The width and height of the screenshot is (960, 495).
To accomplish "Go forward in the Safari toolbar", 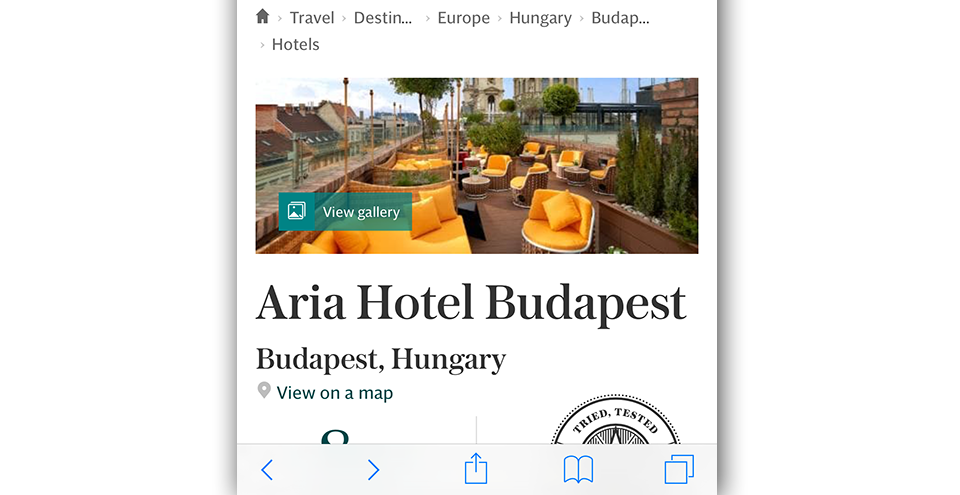I will coord(373,470).
